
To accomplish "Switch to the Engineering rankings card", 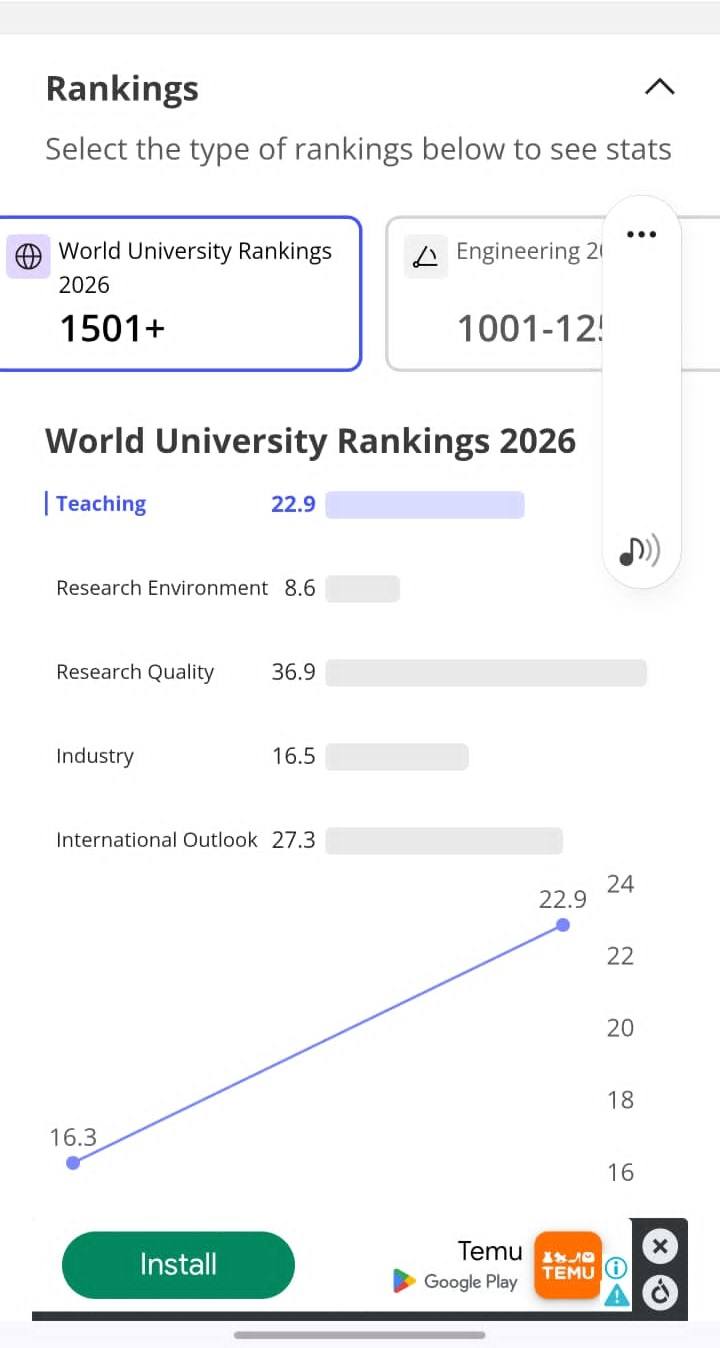I will click(x=497, y=293).
